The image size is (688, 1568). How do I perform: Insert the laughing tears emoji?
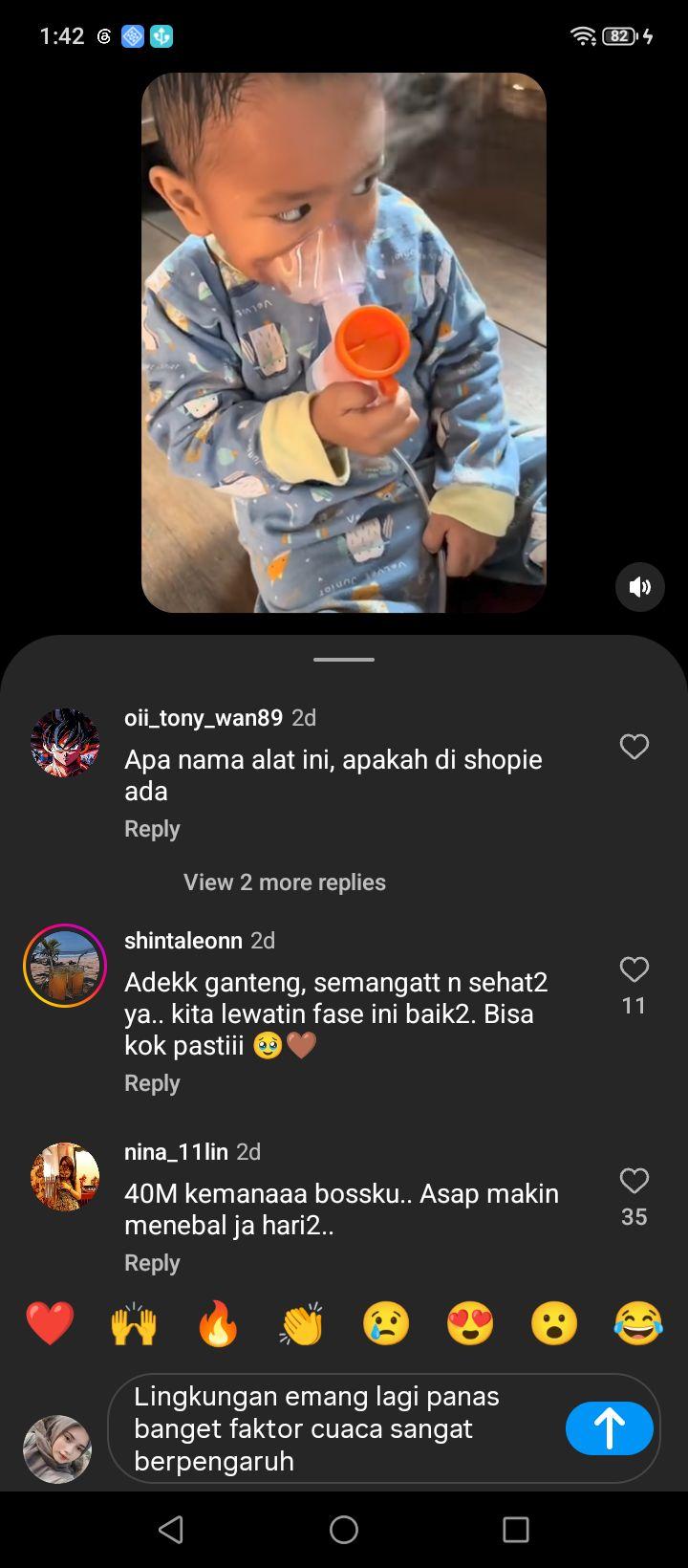pos(638,1324)
